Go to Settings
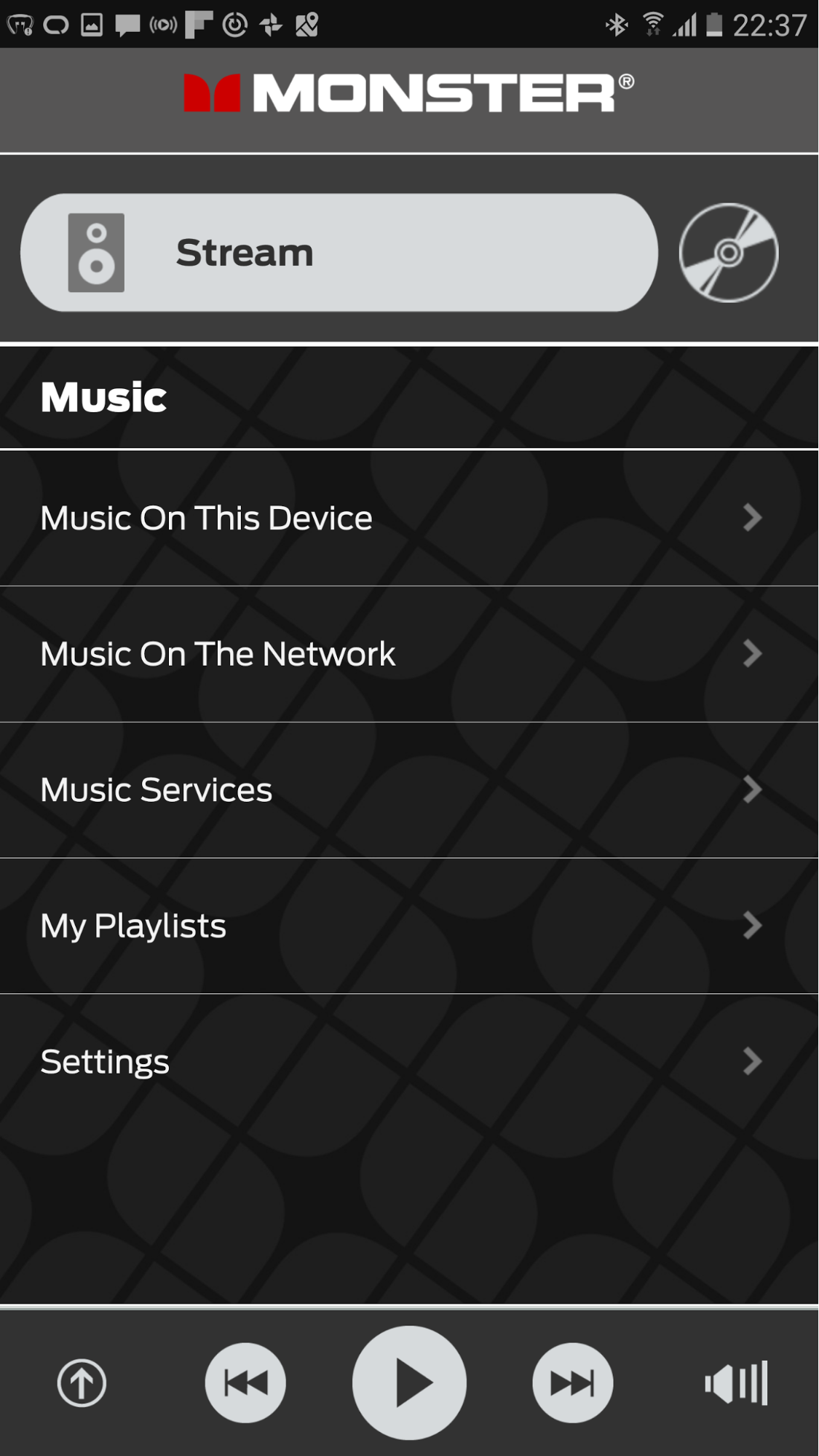The width and height of the screenshot is (819, 1456). point(409,1062)
